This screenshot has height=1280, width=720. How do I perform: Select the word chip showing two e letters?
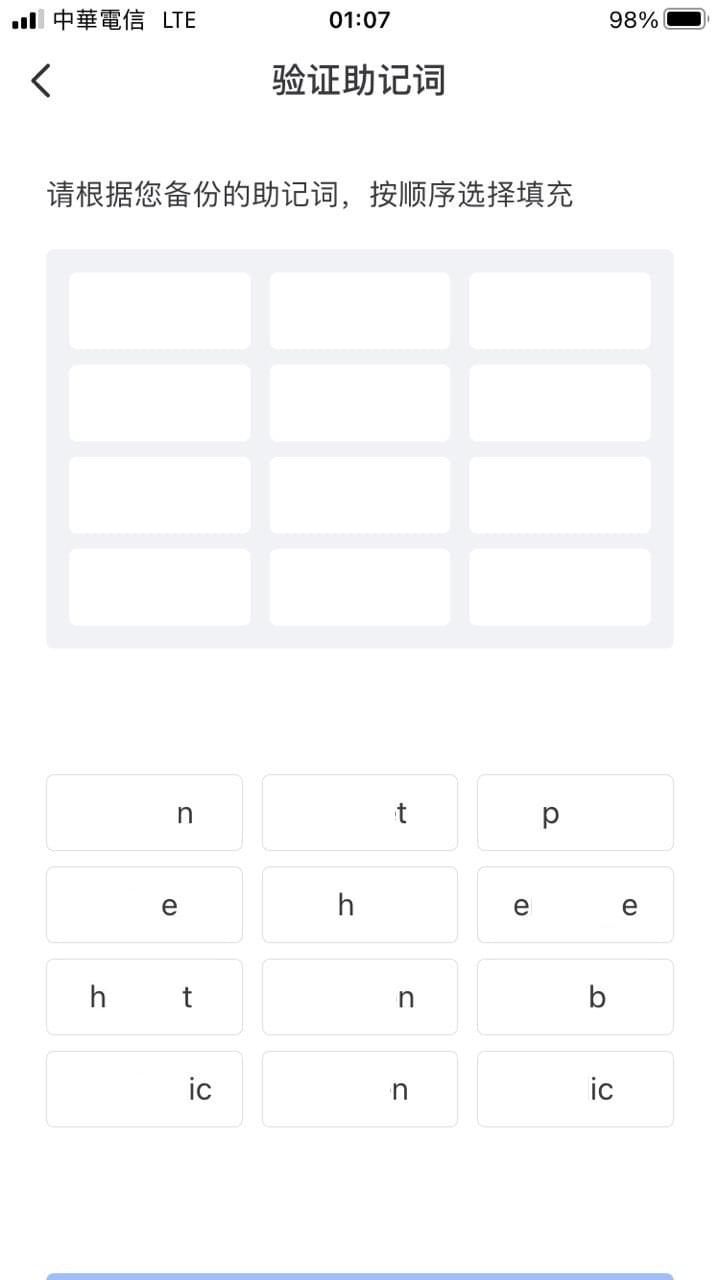point(575,905)
